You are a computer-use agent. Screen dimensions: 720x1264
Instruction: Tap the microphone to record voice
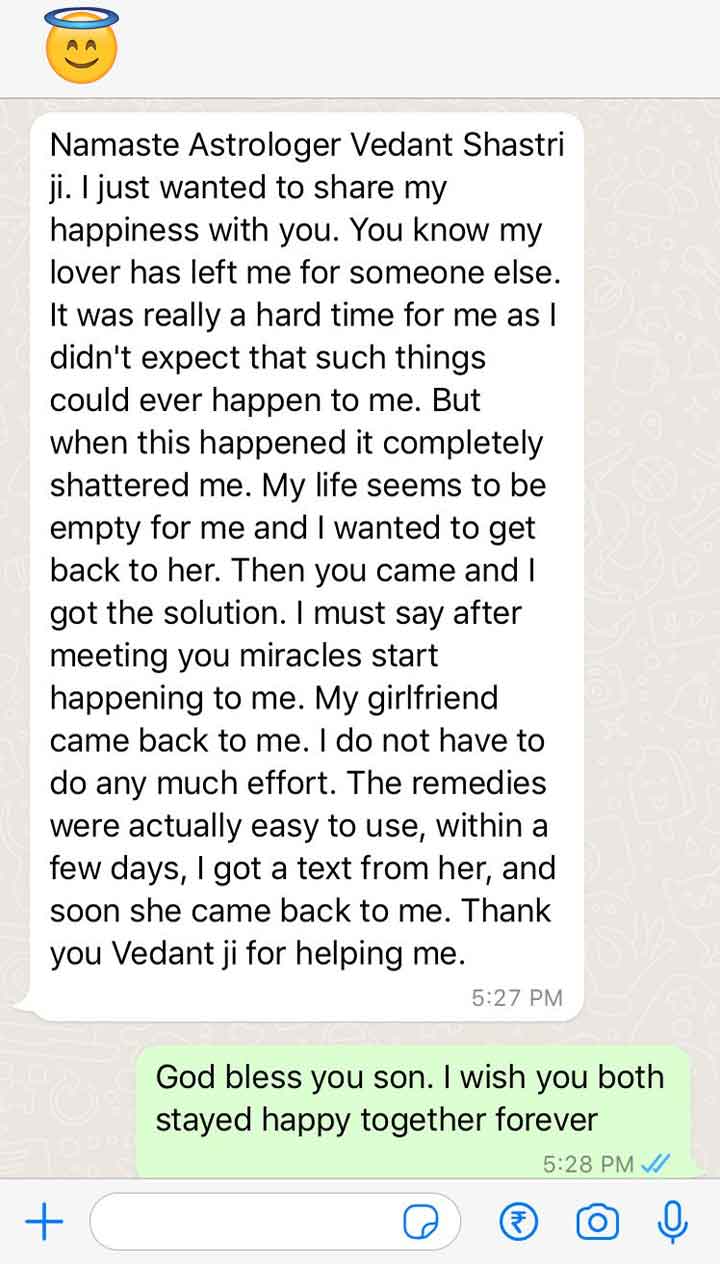click(x=673, y=1221)
